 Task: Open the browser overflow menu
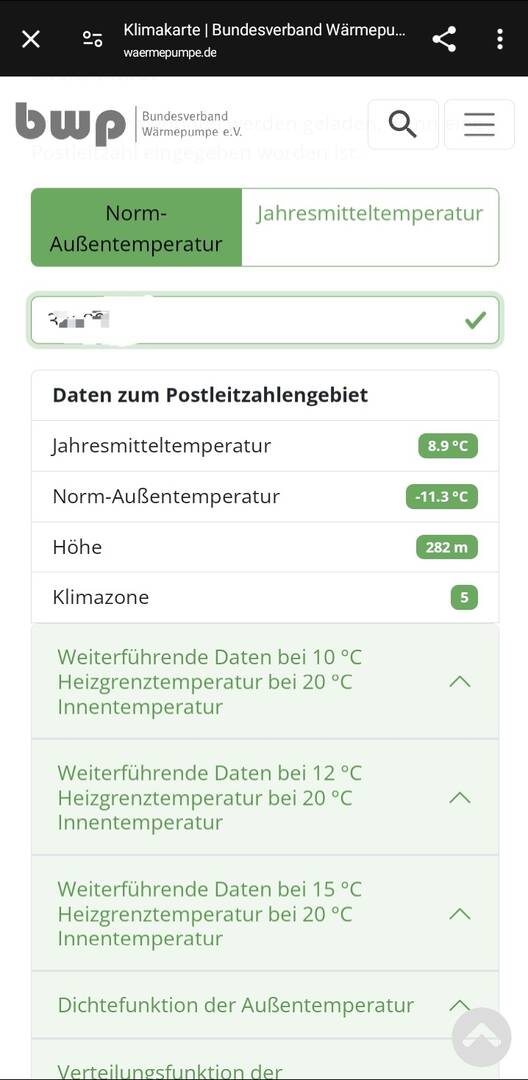click(500, 39)
